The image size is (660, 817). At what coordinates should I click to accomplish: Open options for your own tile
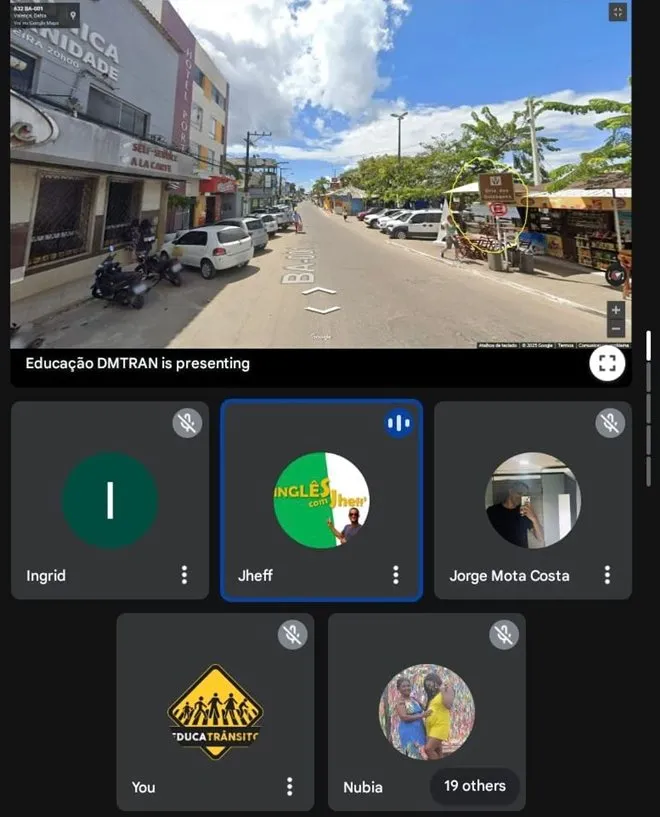(x=290, y=787)
